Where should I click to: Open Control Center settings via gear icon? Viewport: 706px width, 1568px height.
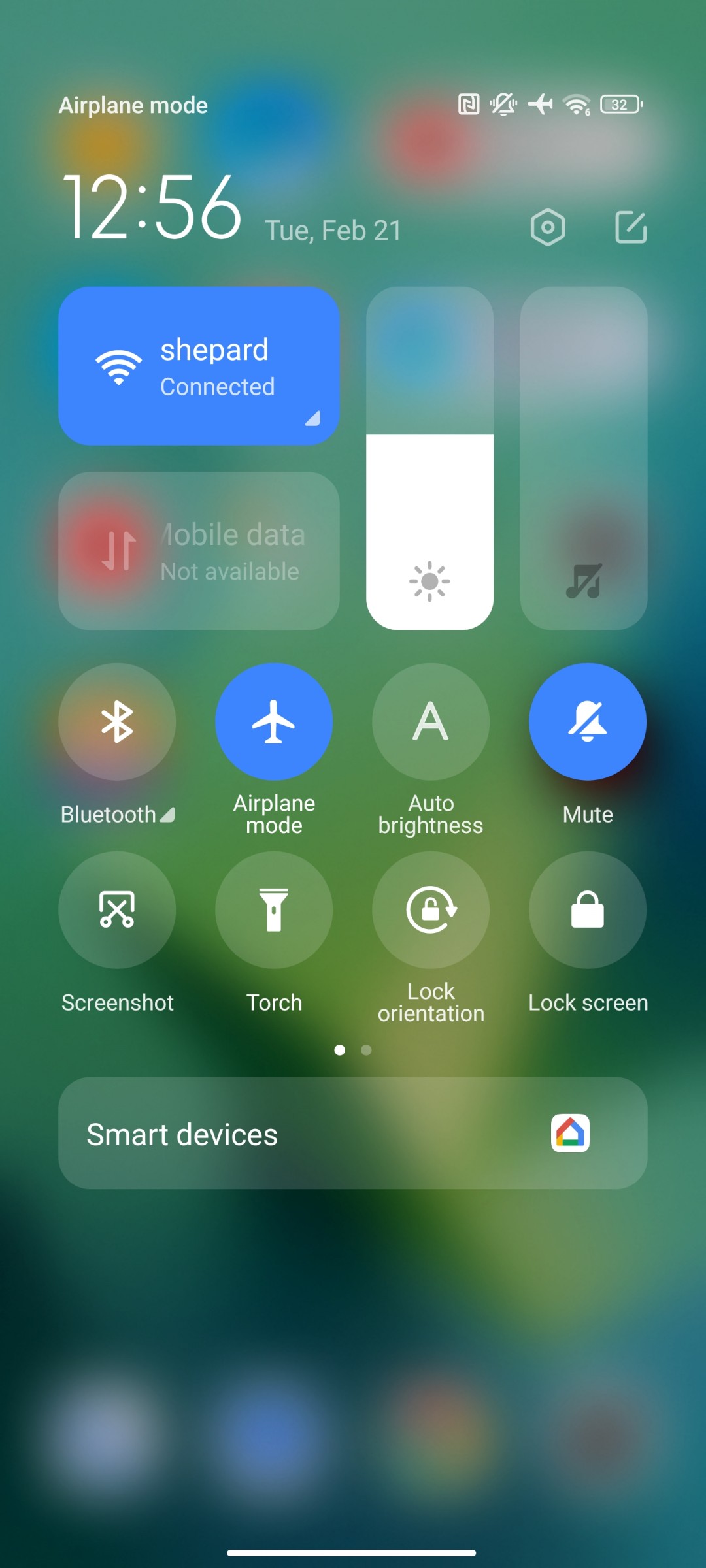548,227
